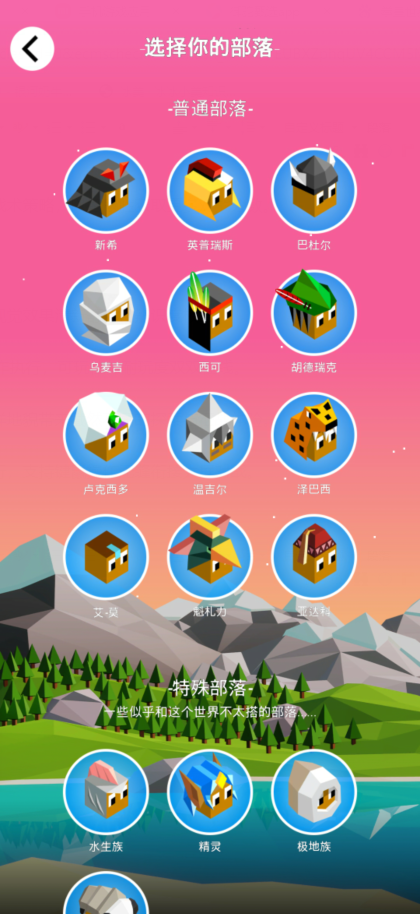Image resolution: width=420 pixels, height=914 pixels.
Task: Choose the 亚达利 tribe
Action: 314,557
